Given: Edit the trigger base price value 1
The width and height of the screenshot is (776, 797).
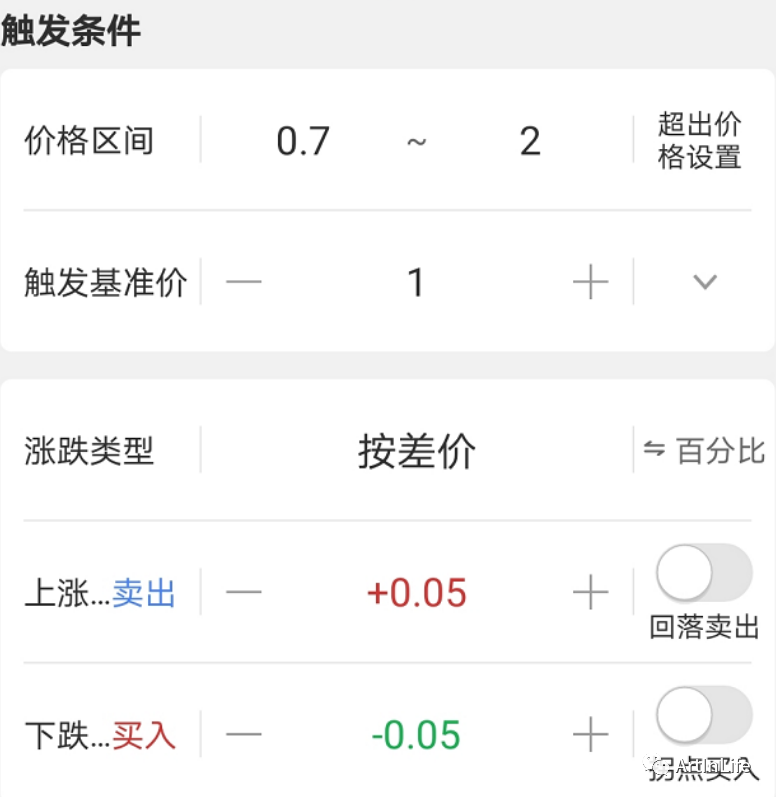Looking at the screenshot, I should (416, 282).
